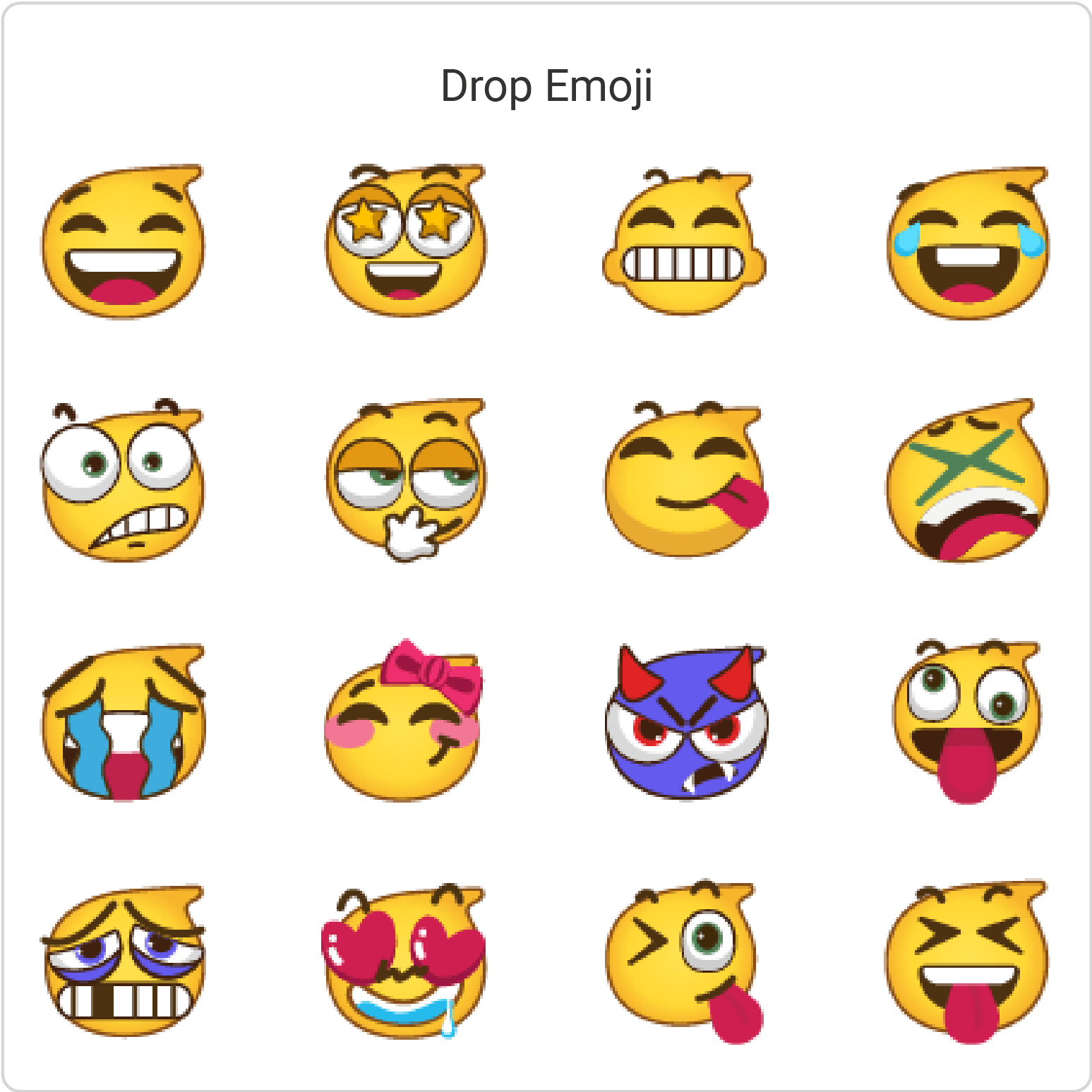Image resolution: width=1092 pixels, height=1092 pixels.
Task: Pick the smirking hand-on-chin emoji
Action: (x=405, y=480)
